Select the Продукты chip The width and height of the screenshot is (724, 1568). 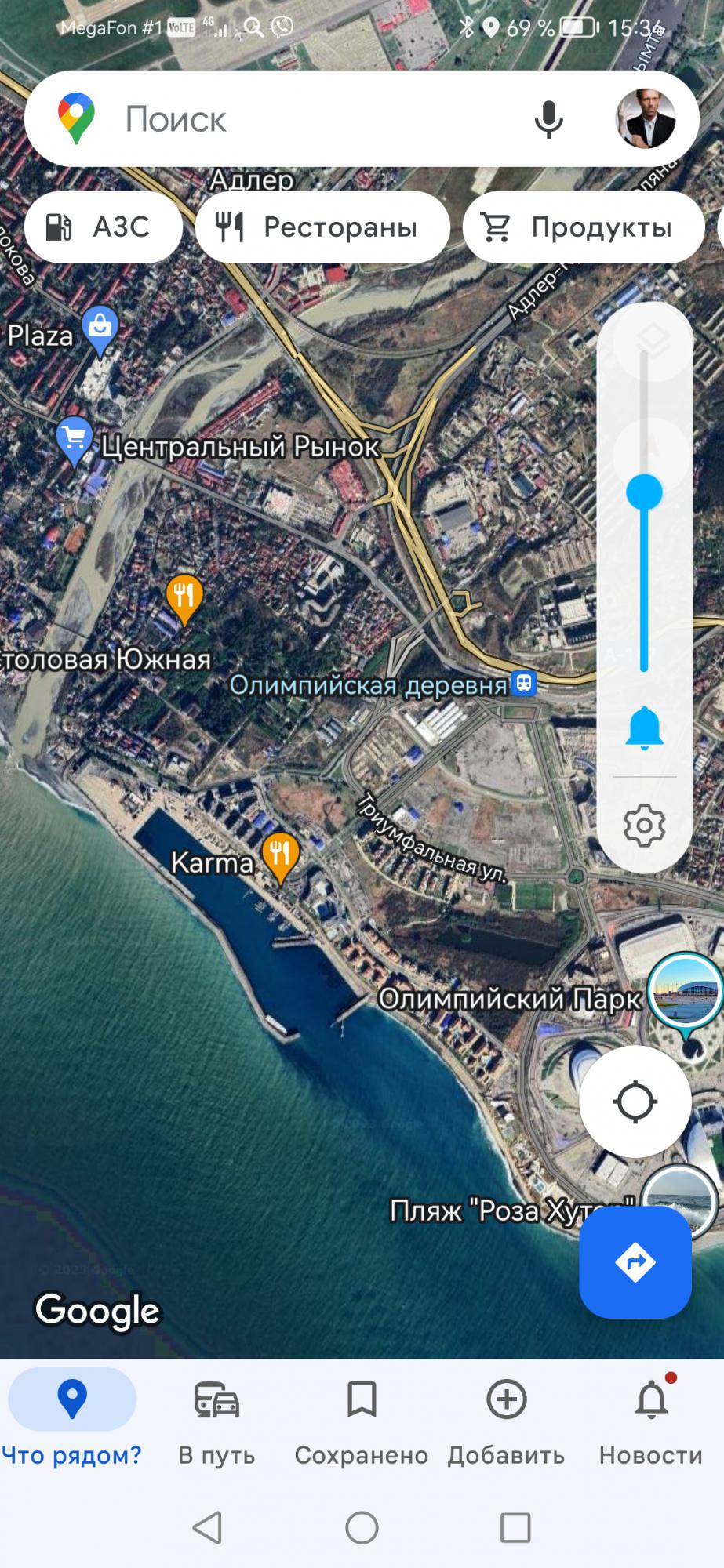click(583, 227)
